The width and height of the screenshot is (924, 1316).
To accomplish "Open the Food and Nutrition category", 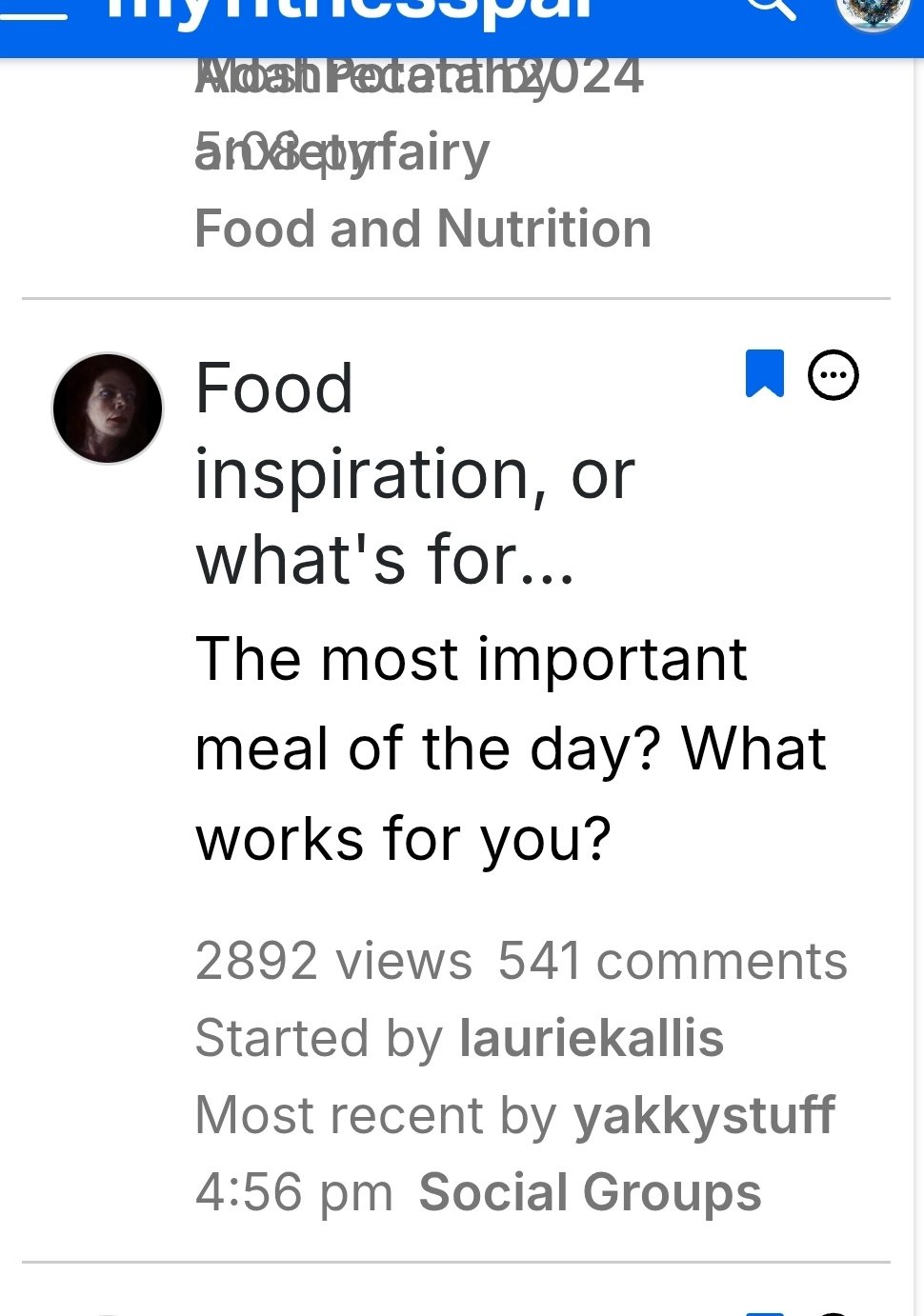I will pyautogui.click(x=423, y=229).
